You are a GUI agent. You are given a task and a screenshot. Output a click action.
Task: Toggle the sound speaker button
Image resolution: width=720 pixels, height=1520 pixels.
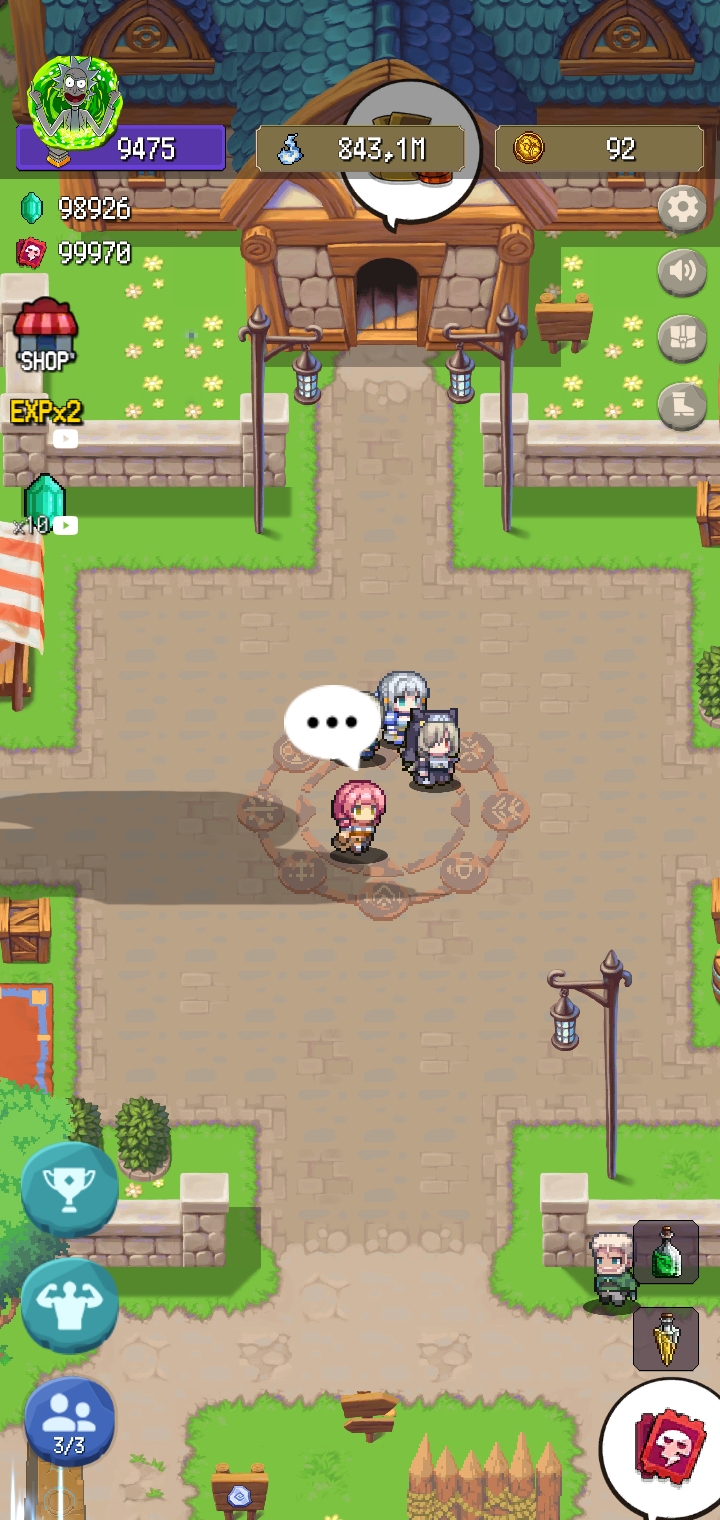tap(683, 272)
